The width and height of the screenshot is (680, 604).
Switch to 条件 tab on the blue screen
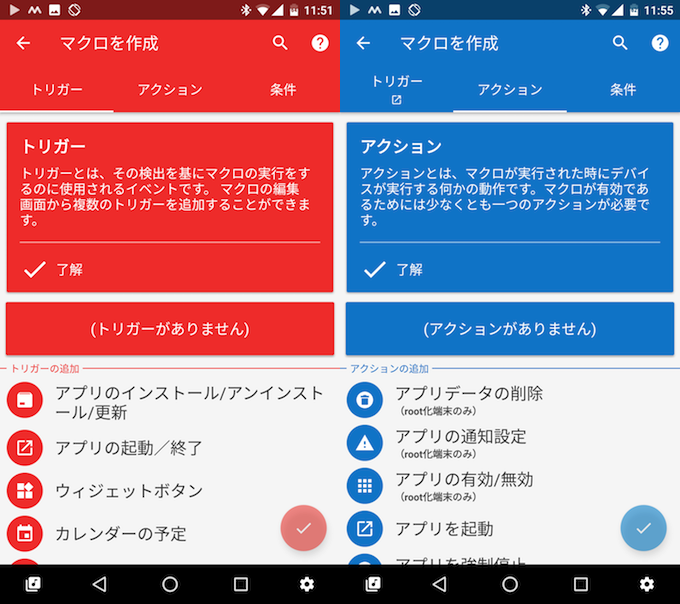coord(623,89)
